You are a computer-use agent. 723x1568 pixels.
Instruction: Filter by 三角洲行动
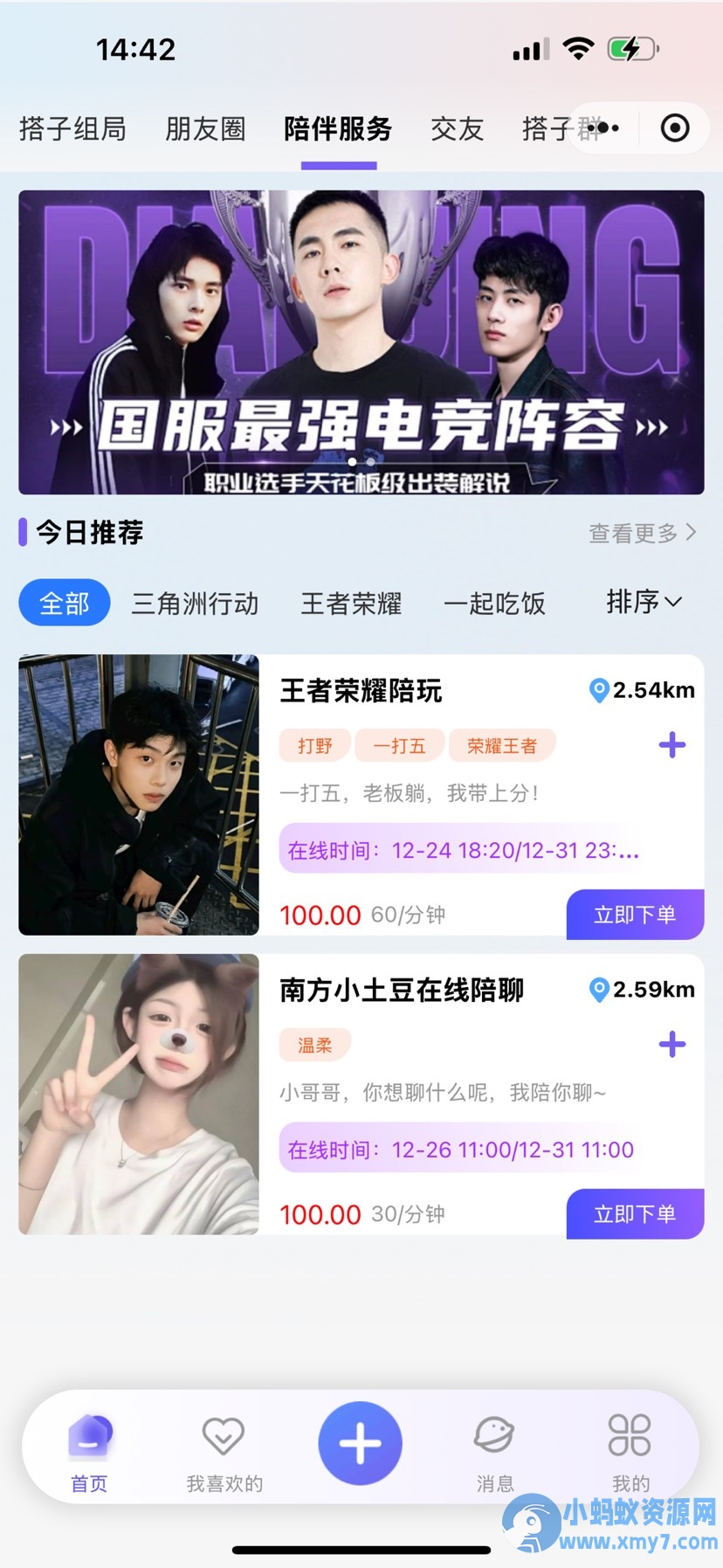click(x=195, y=604)
